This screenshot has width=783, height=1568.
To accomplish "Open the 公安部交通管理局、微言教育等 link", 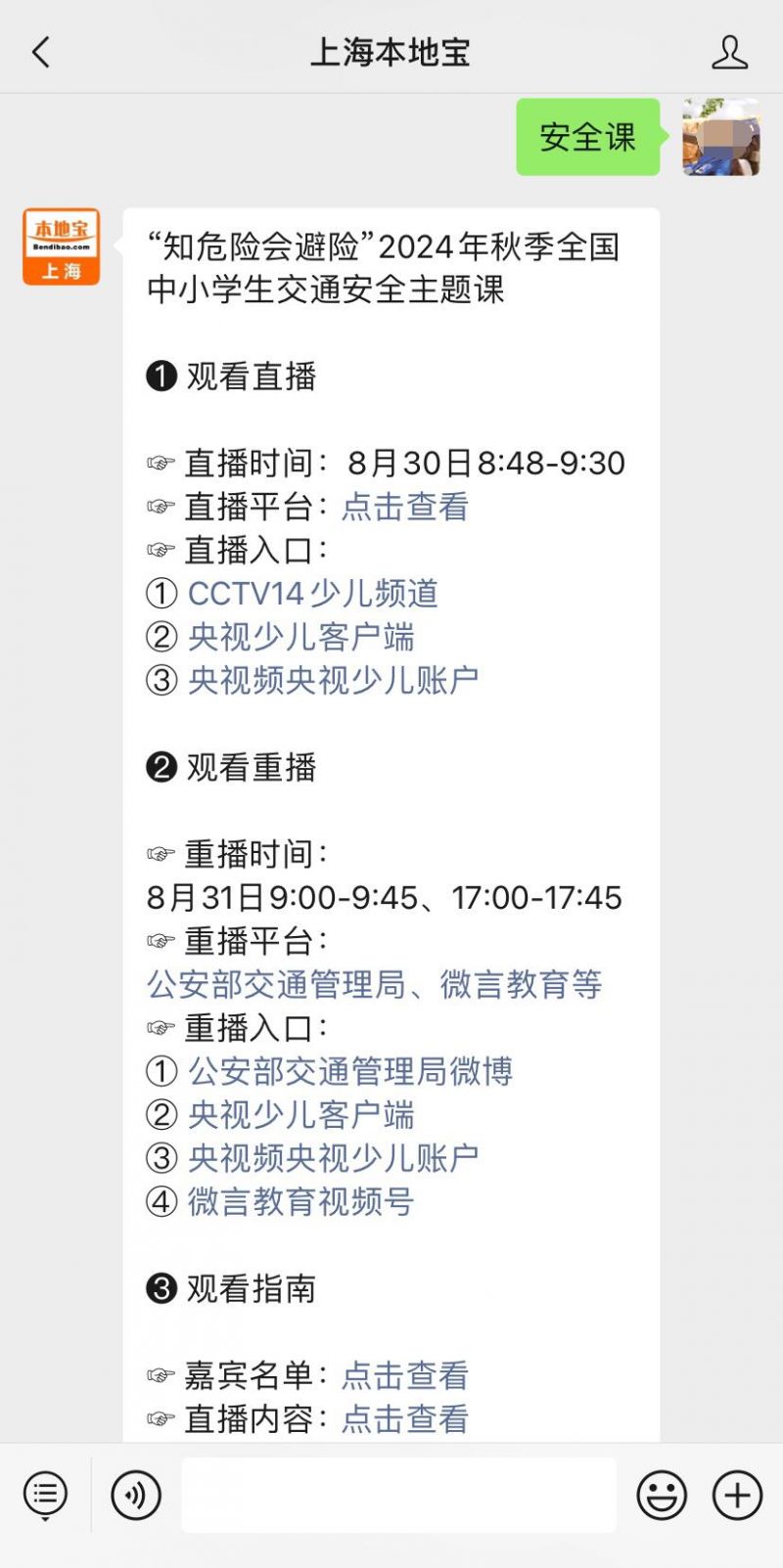I will (x=374, y=984).
